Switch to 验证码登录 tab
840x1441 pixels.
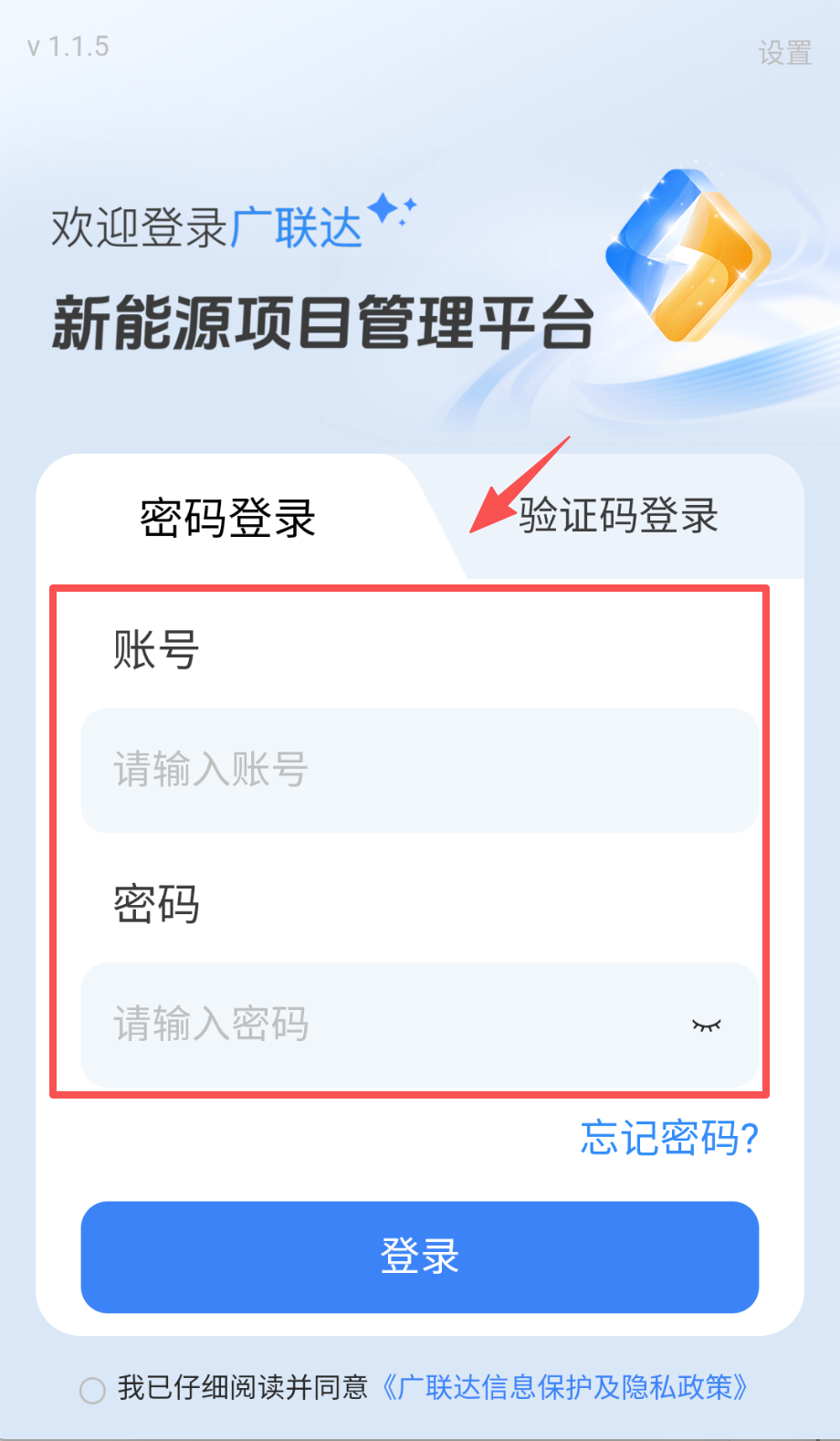click(619, 516)
